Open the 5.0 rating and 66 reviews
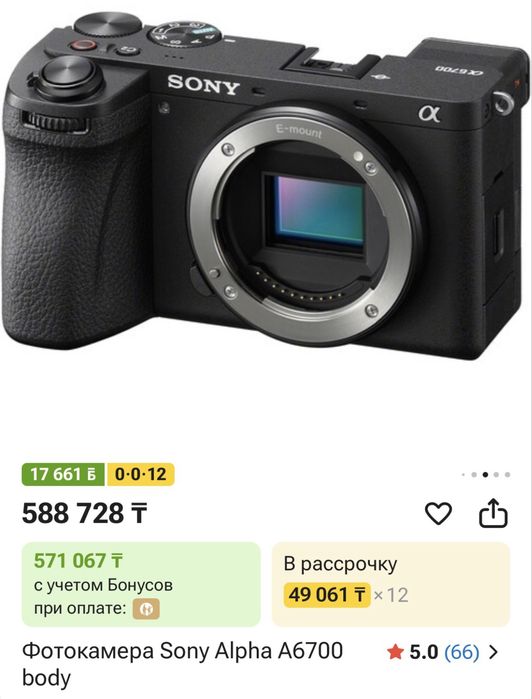 tap(442, 652)
